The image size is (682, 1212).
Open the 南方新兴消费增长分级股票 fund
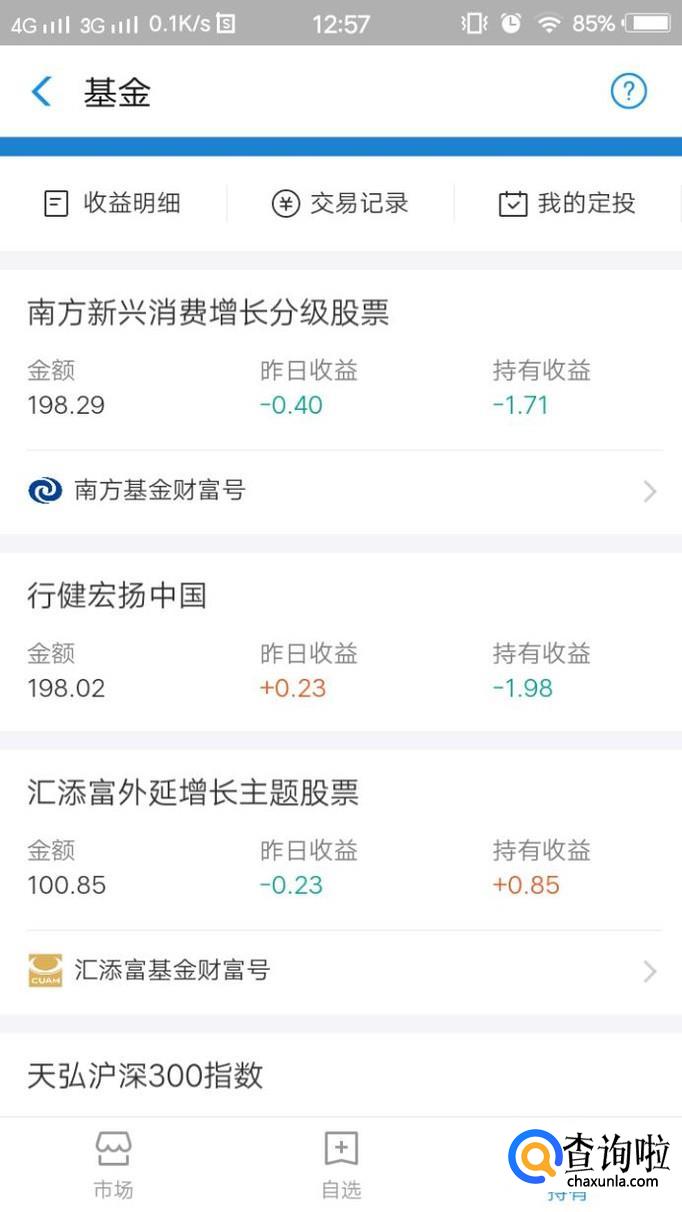[208, 314]
